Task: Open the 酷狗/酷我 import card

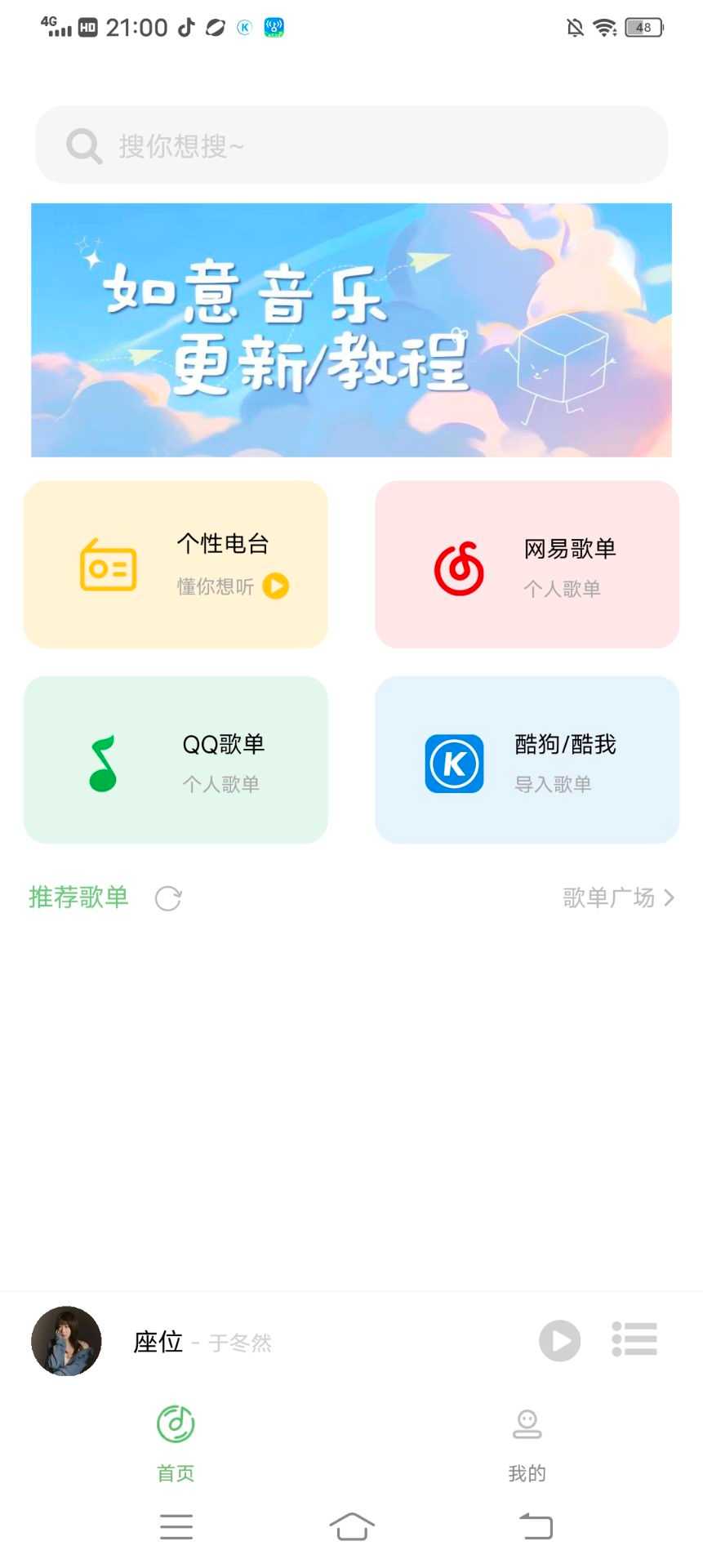Action: coord(527,759)
